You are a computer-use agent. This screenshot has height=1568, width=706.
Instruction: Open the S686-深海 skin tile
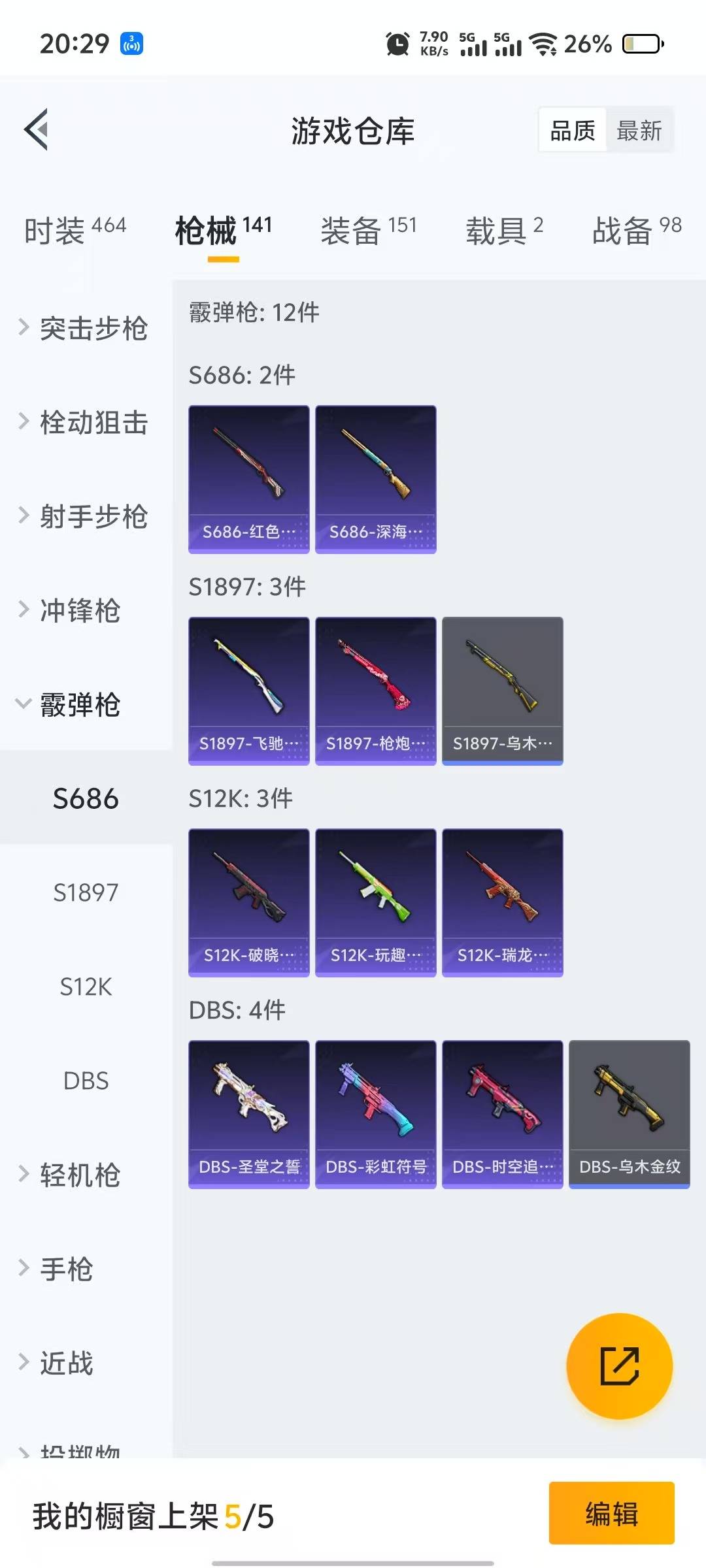[x=375, y=479]
